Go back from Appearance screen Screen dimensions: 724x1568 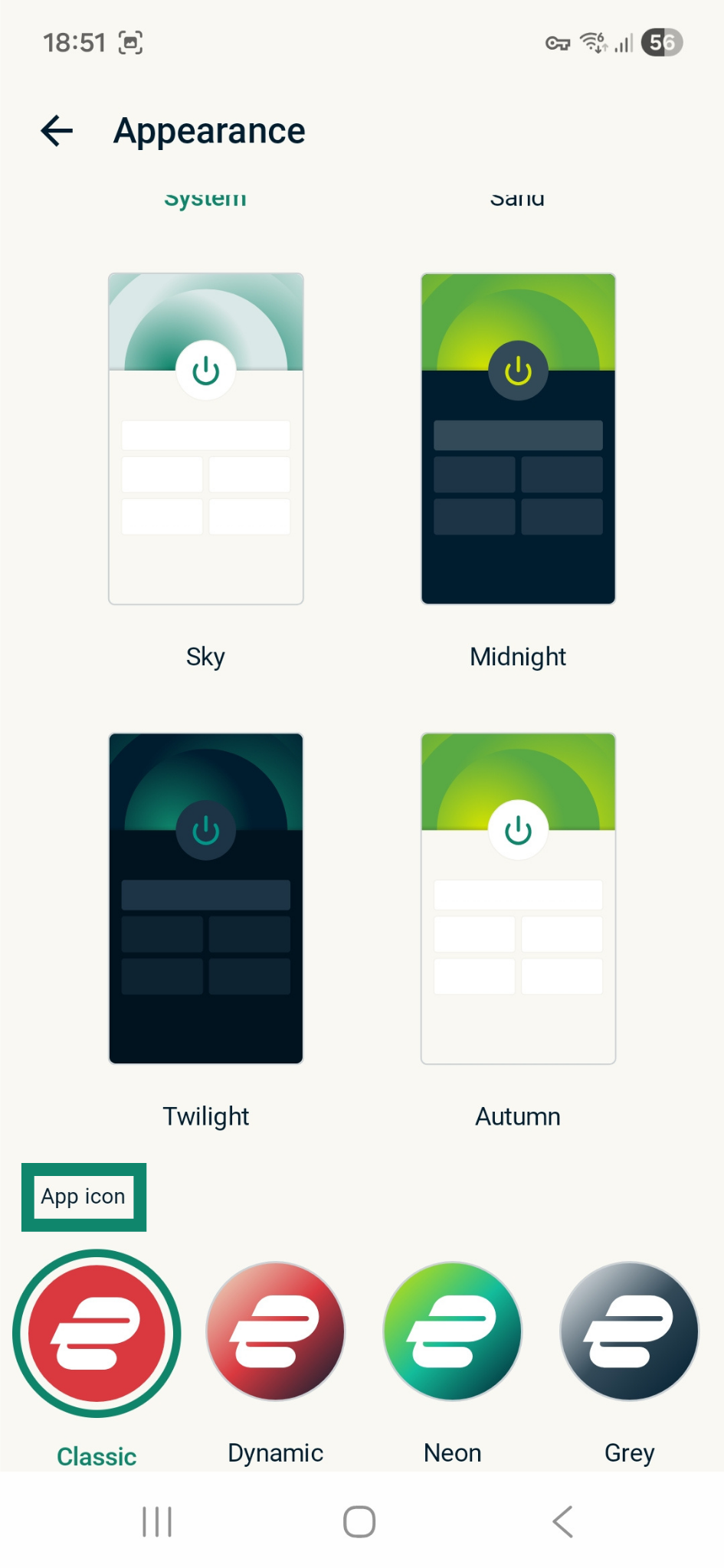[57, 131]
